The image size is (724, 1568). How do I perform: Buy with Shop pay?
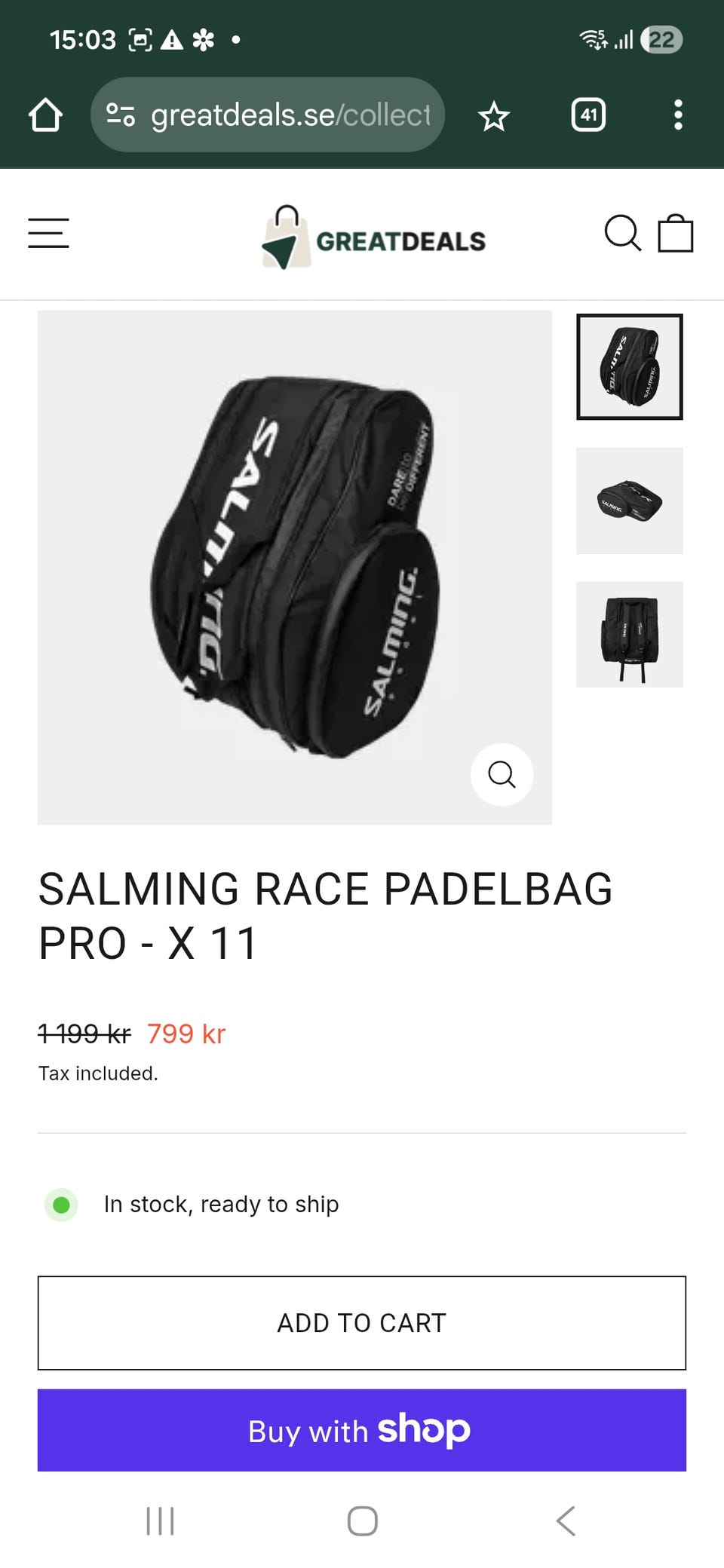pos(362,1430)
